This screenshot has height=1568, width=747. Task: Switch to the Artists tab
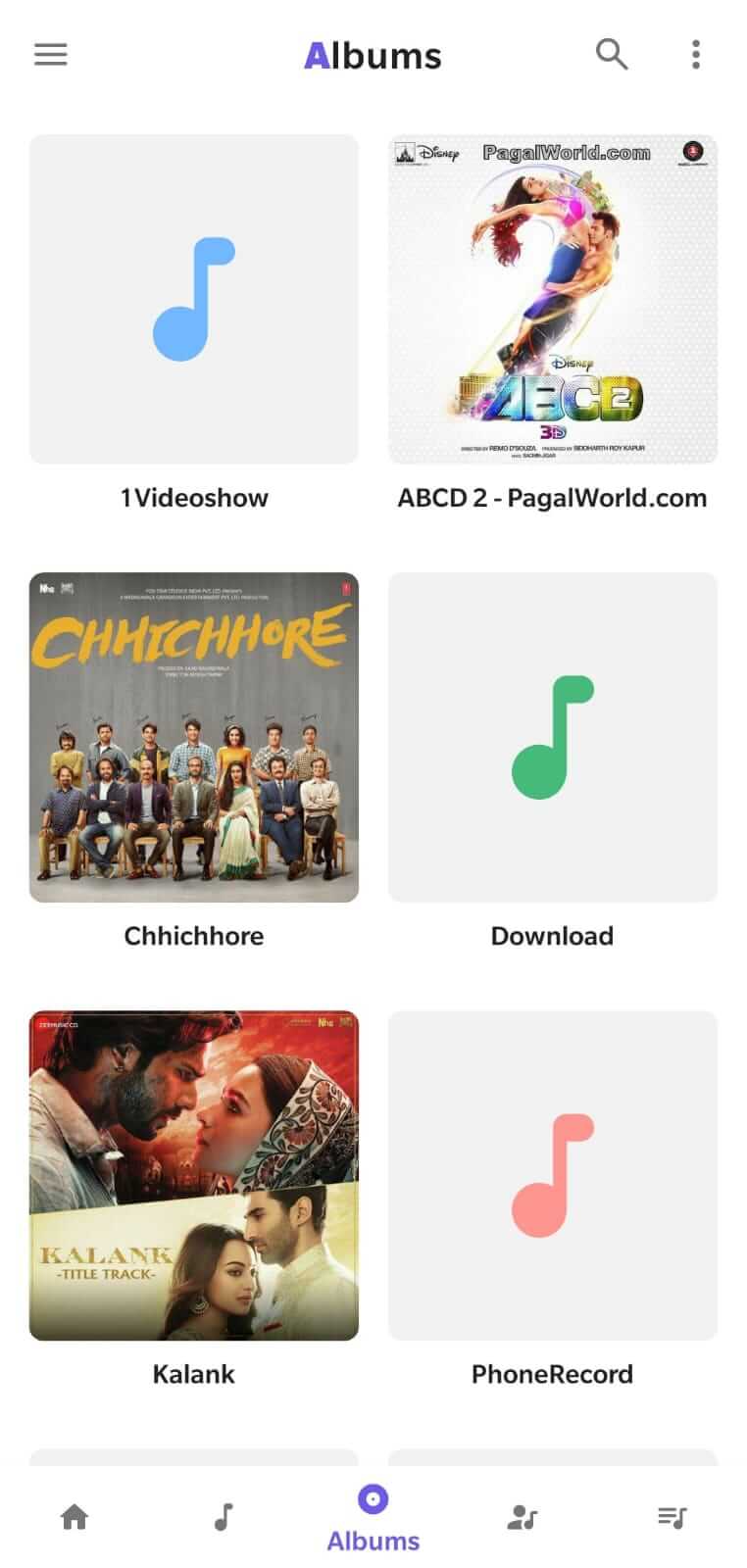coord(523,1517)
